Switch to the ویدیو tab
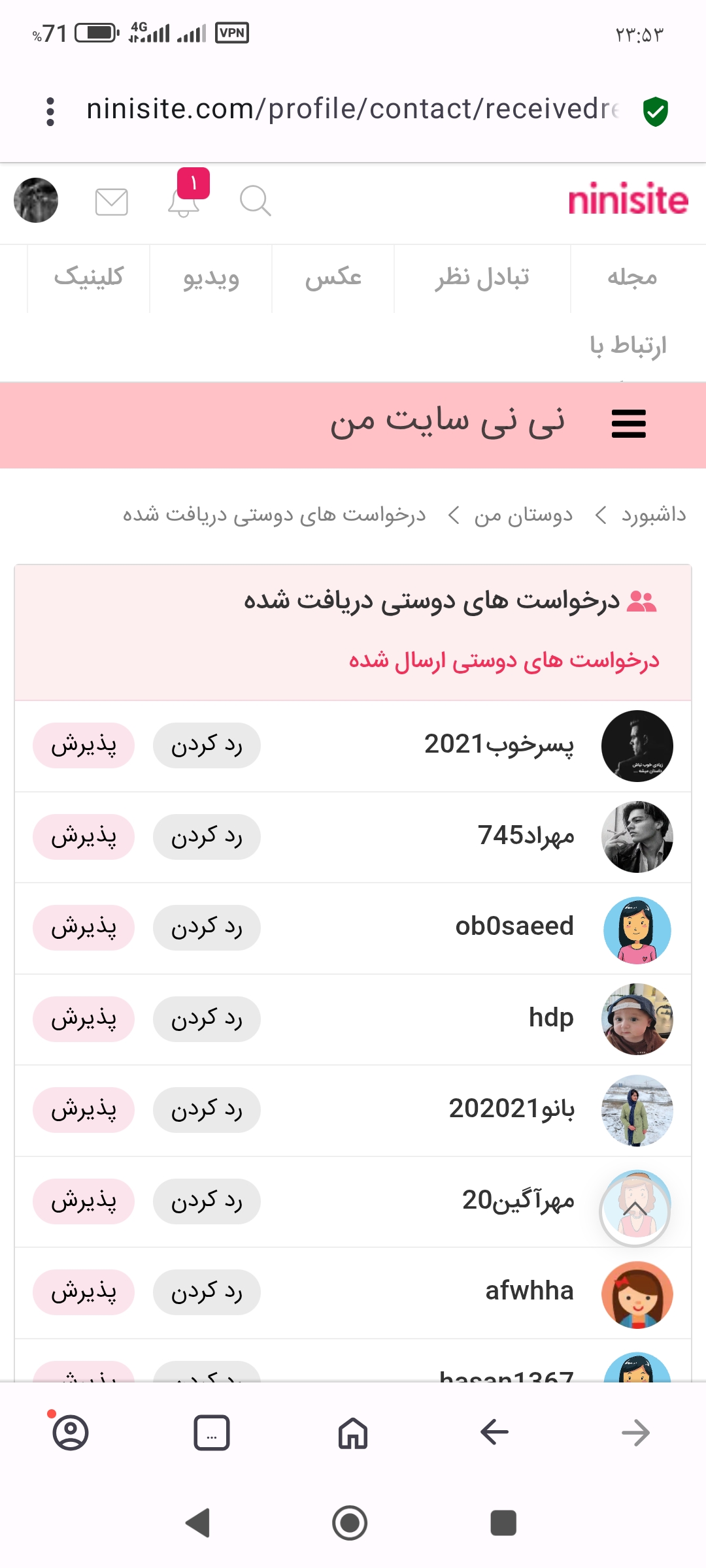 point(210,278)
